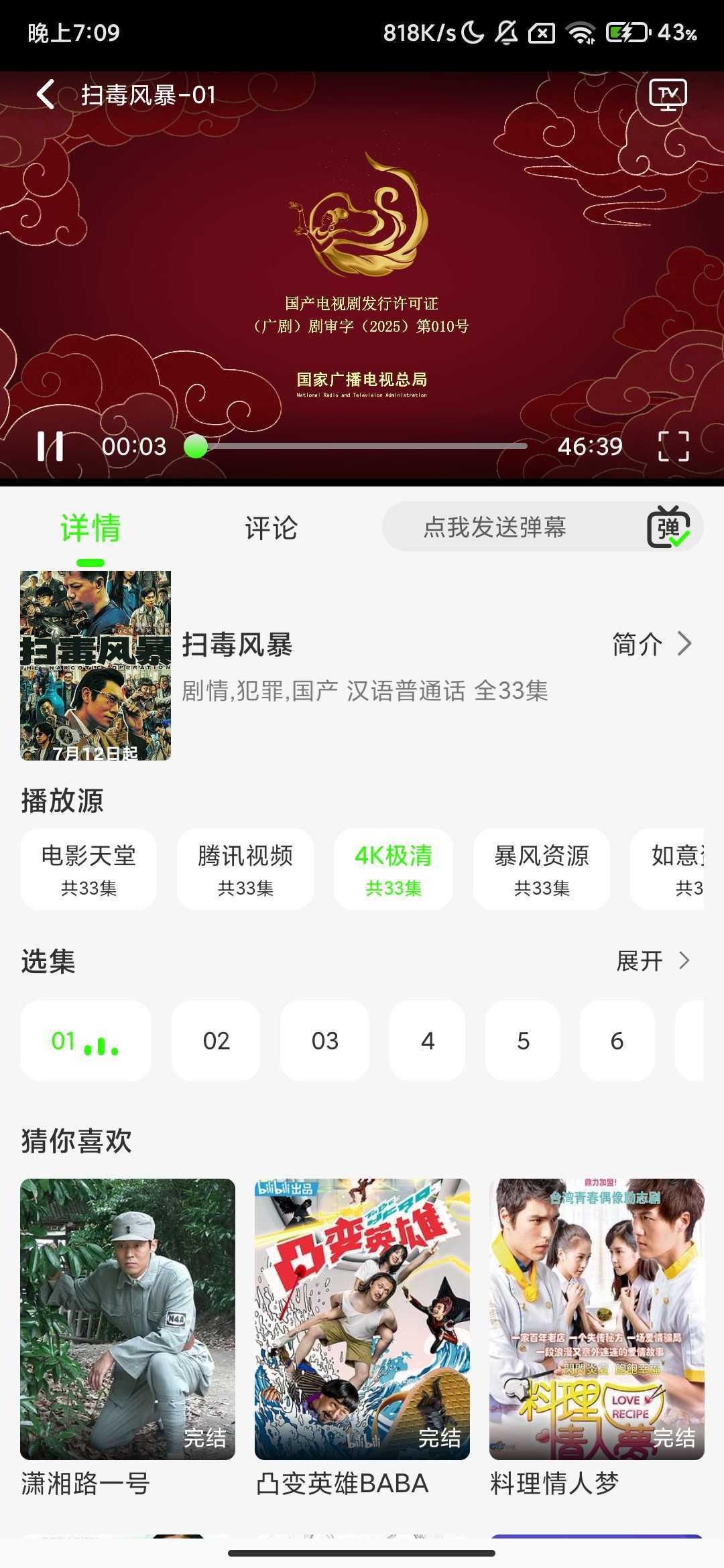Tap the 点我发送弹幕 input box

[495, 527]
